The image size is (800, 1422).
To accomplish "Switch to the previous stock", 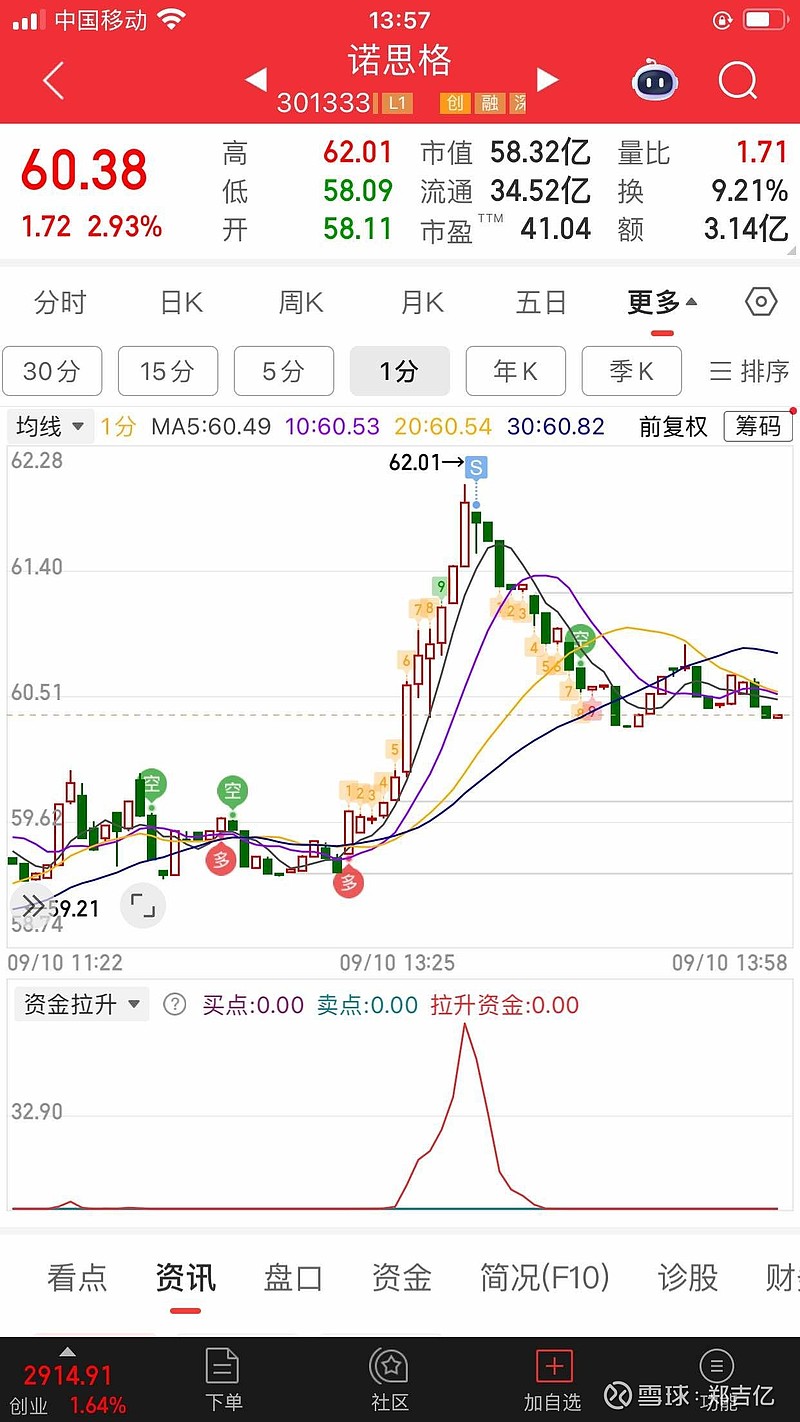I will 257,80.
